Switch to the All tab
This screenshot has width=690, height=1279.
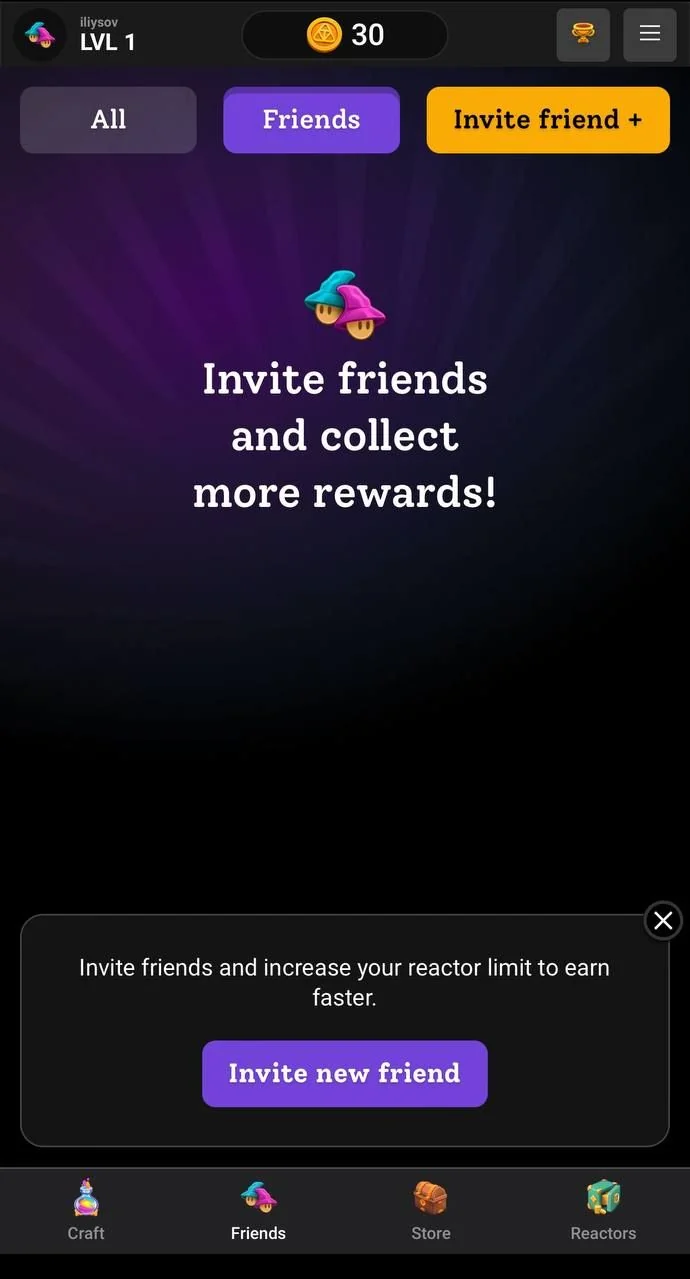(x=108, y=120)
